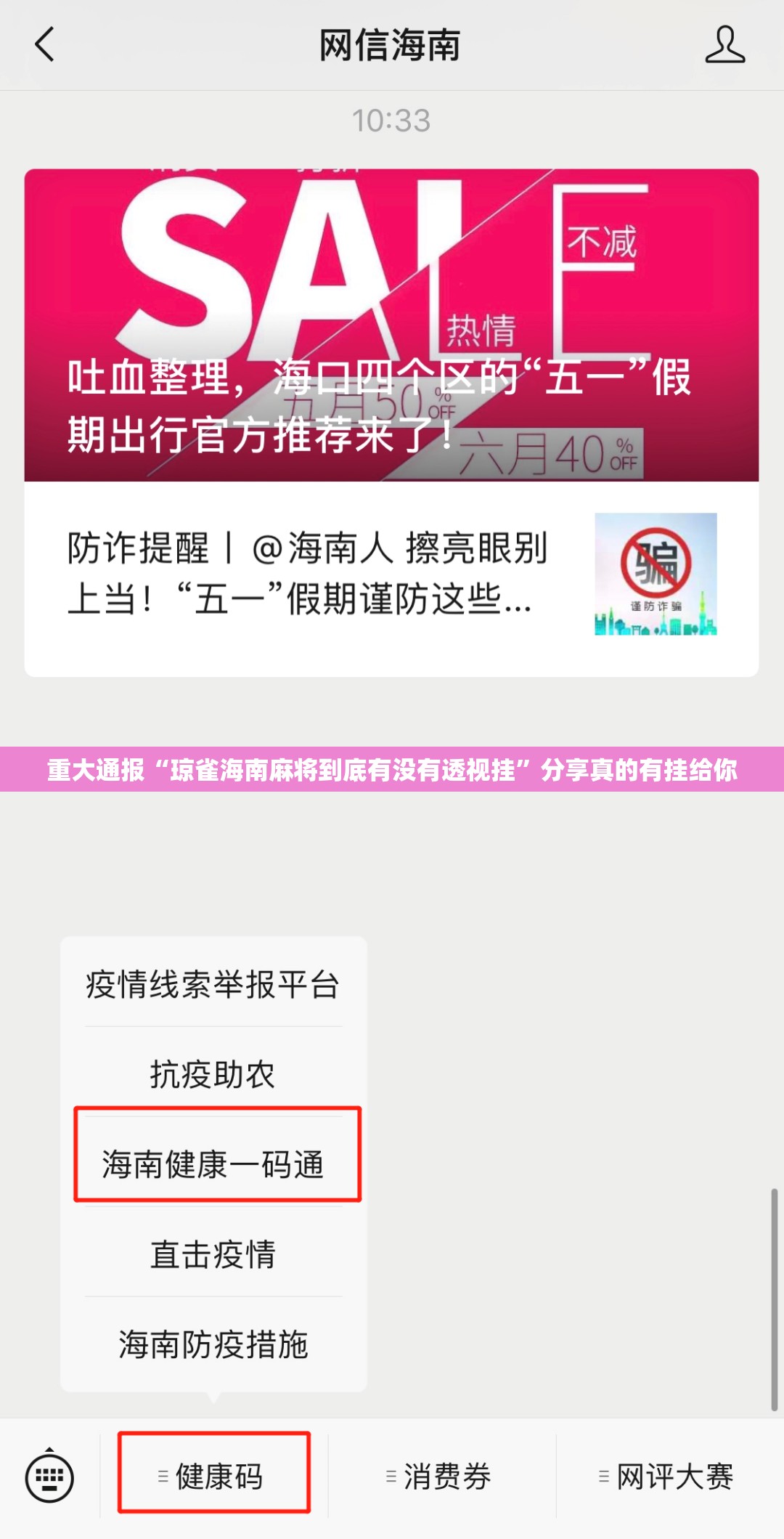Switch to keyboard input mode
This screenshot has height=1539, width=784.
coord(49,1477)
